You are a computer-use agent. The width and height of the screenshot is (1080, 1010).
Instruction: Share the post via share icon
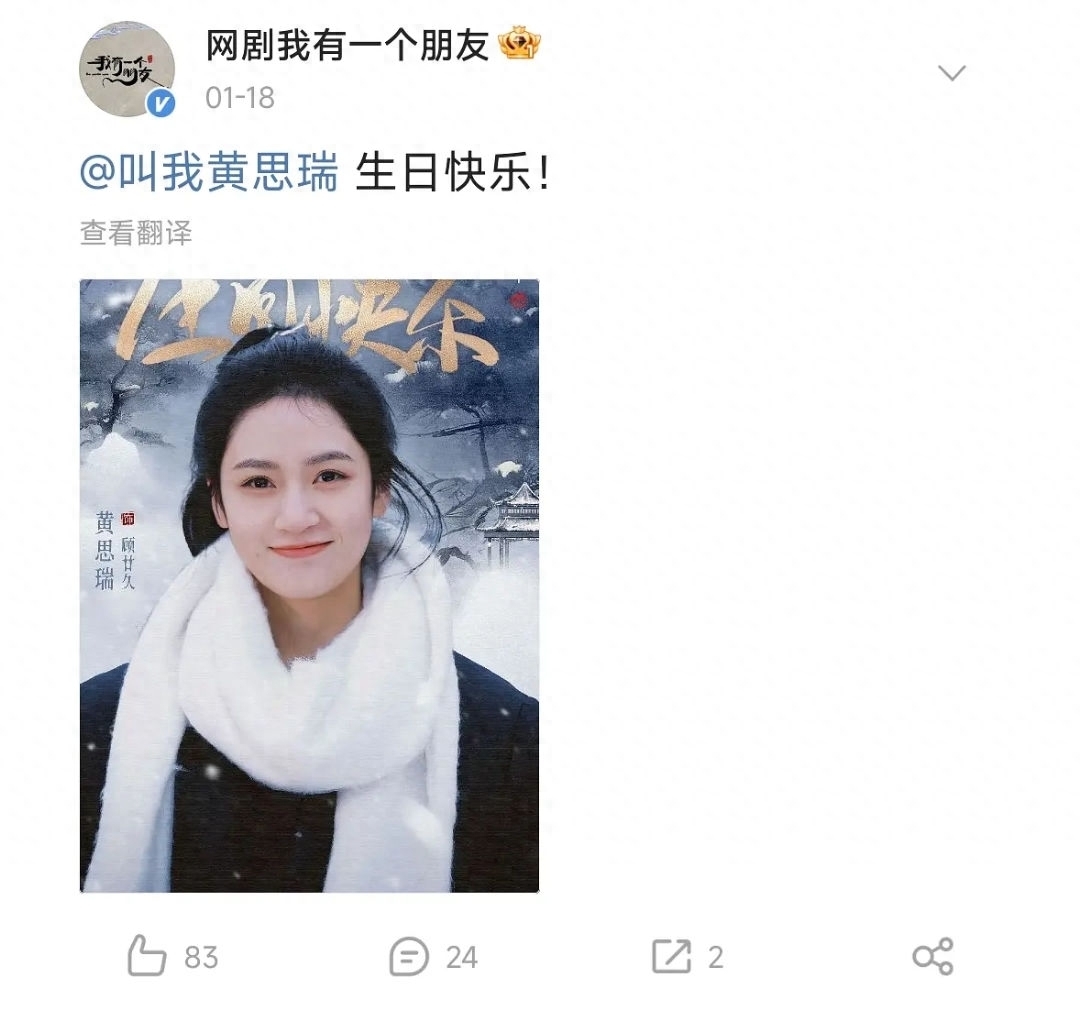(x=933, y=957)
